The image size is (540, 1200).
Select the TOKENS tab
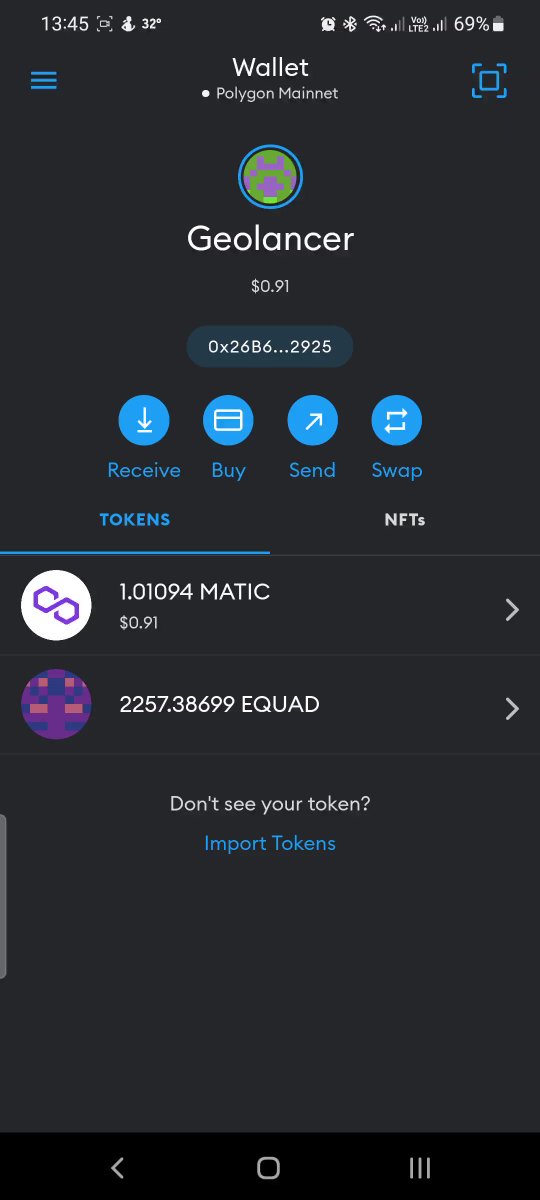(135, 520)
